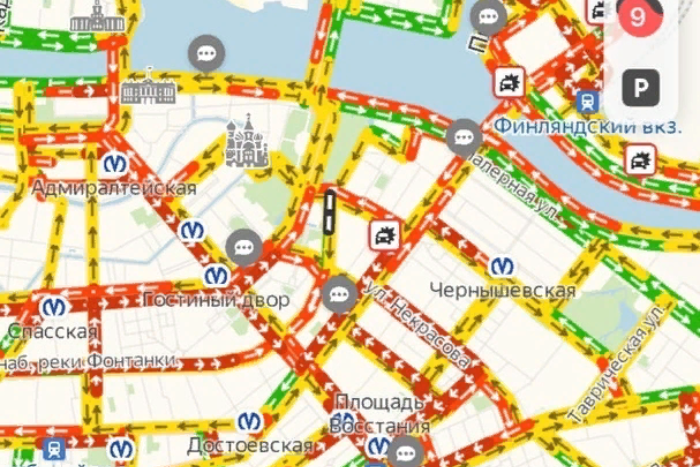The image size is (700, 467).
Task: Tap the road chat bubble above Гостиный Двор
Action: tap(244, 246)
